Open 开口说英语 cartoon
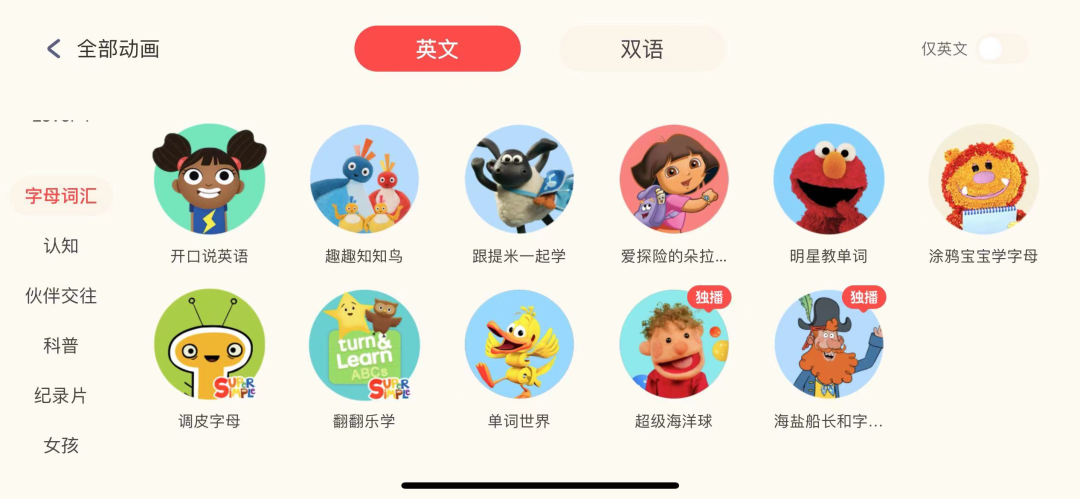The height and width of the screenshot is (499, 1080). [x=209, y=180]
